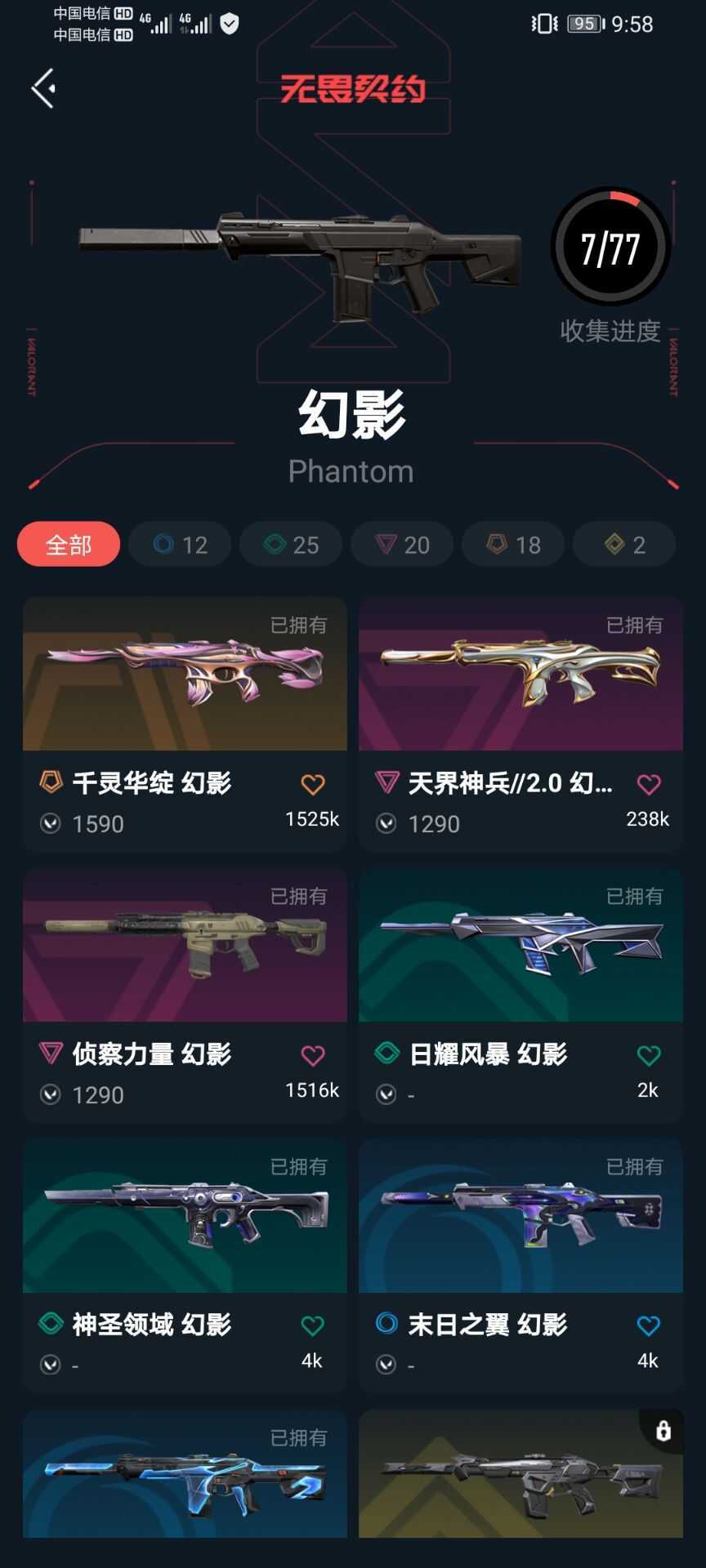The height and width of the screenshot is (1568, 706).
Task: Open the 千灵华绽 幻影 skin card
Action: coord(185,724)
